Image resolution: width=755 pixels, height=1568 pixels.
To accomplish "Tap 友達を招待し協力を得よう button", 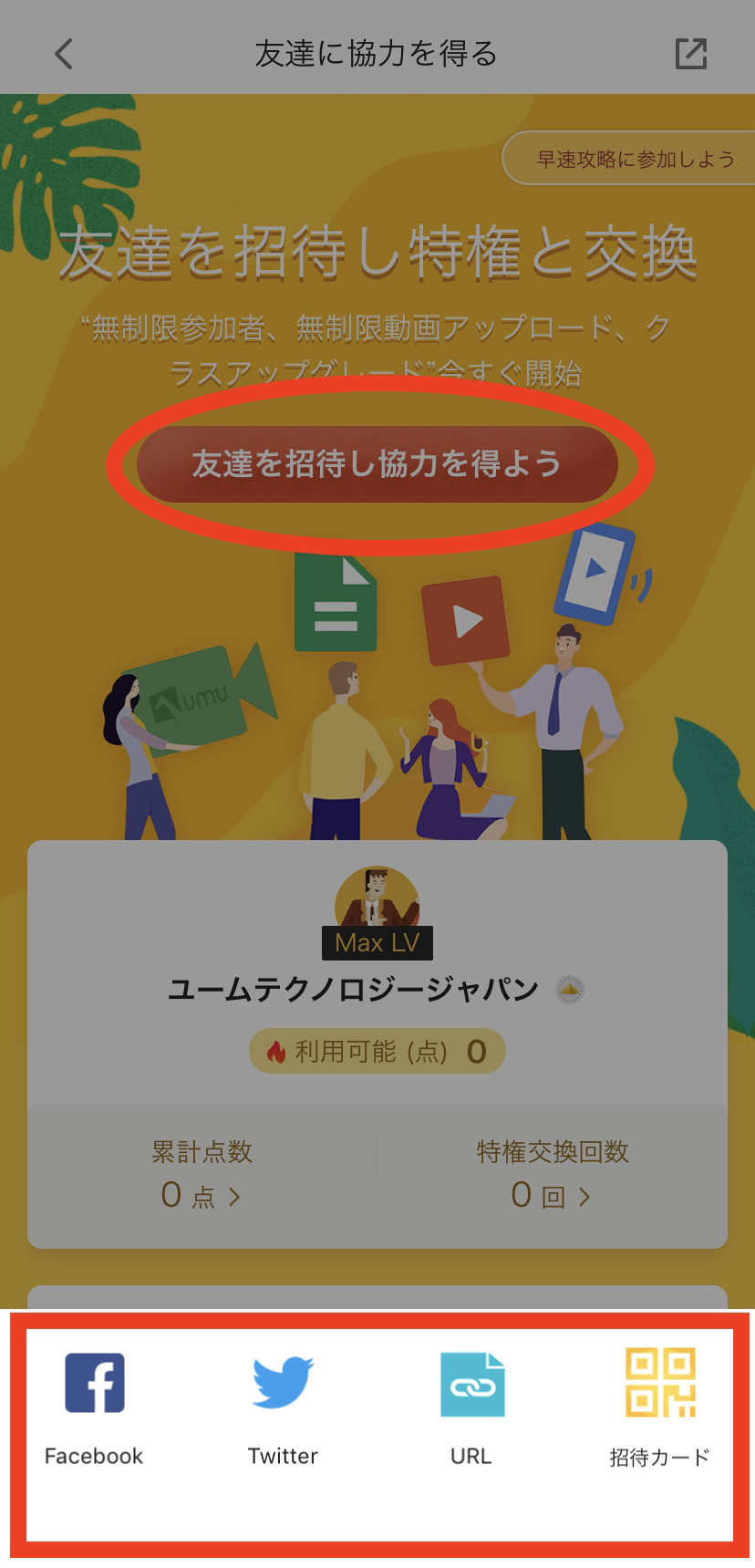I will (377, 463).
